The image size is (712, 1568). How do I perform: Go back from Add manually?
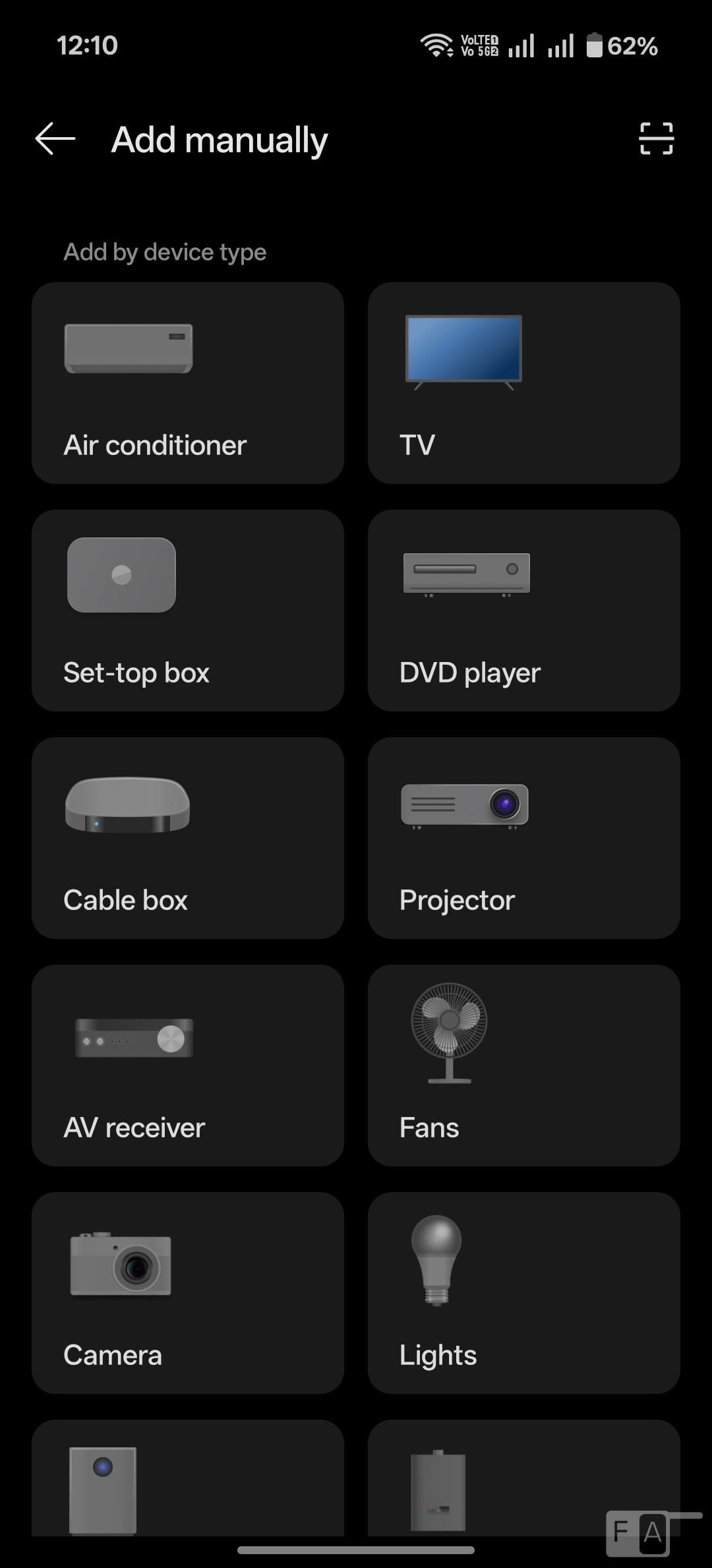pyautogui.click(x=55, y=139)
